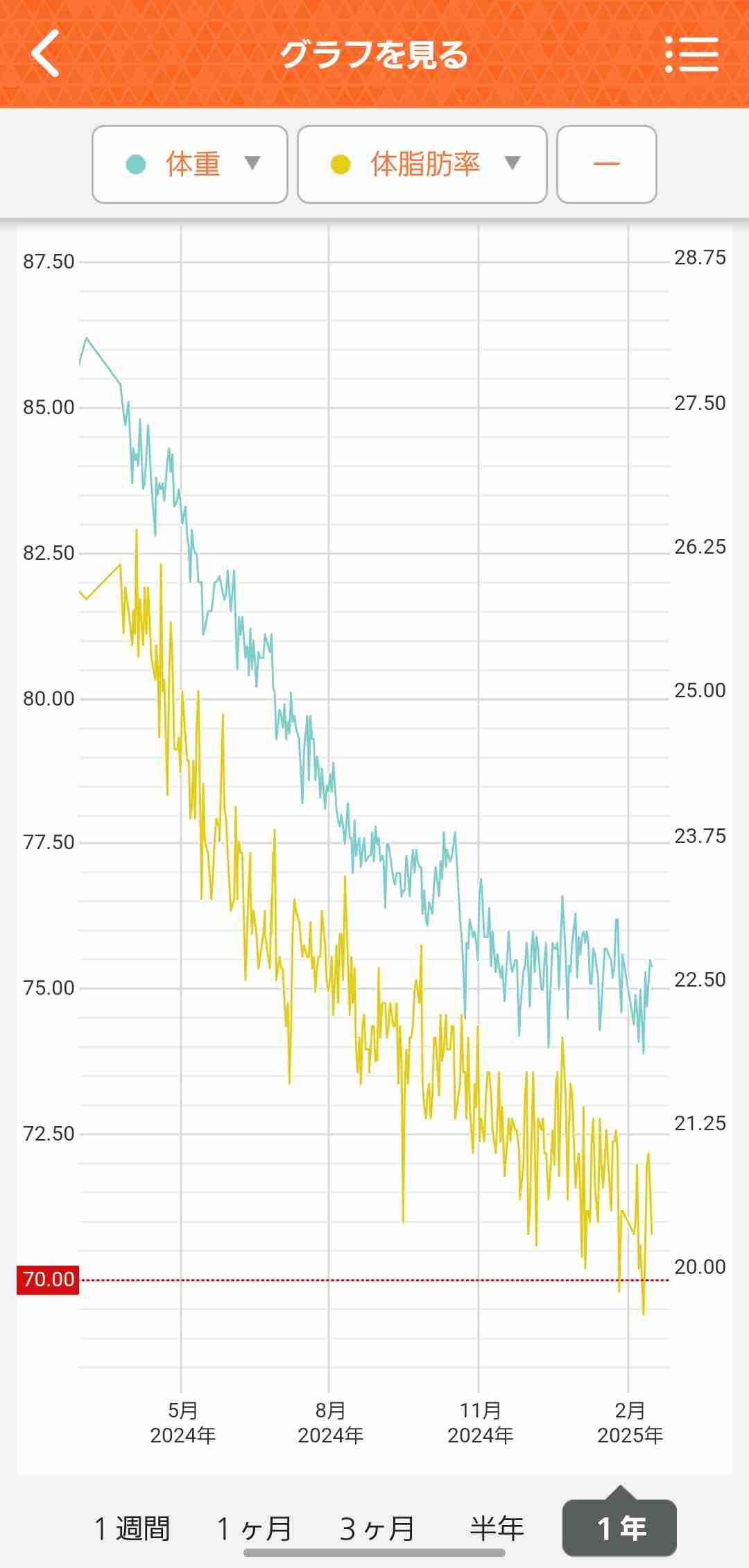Open the 体脂肪率 data dropdown
This screenshot has width=749, height=1568.
(x=422, y=164)
